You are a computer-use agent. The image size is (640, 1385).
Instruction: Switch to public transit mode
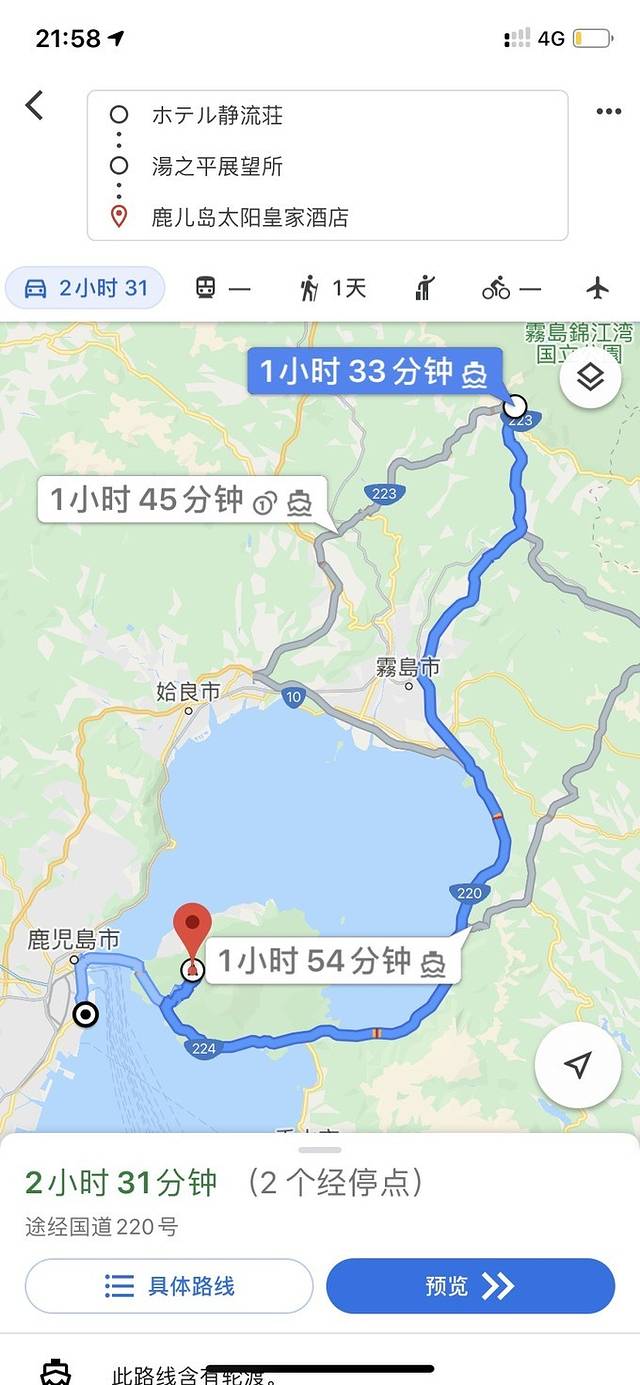(x=222, y=289)
